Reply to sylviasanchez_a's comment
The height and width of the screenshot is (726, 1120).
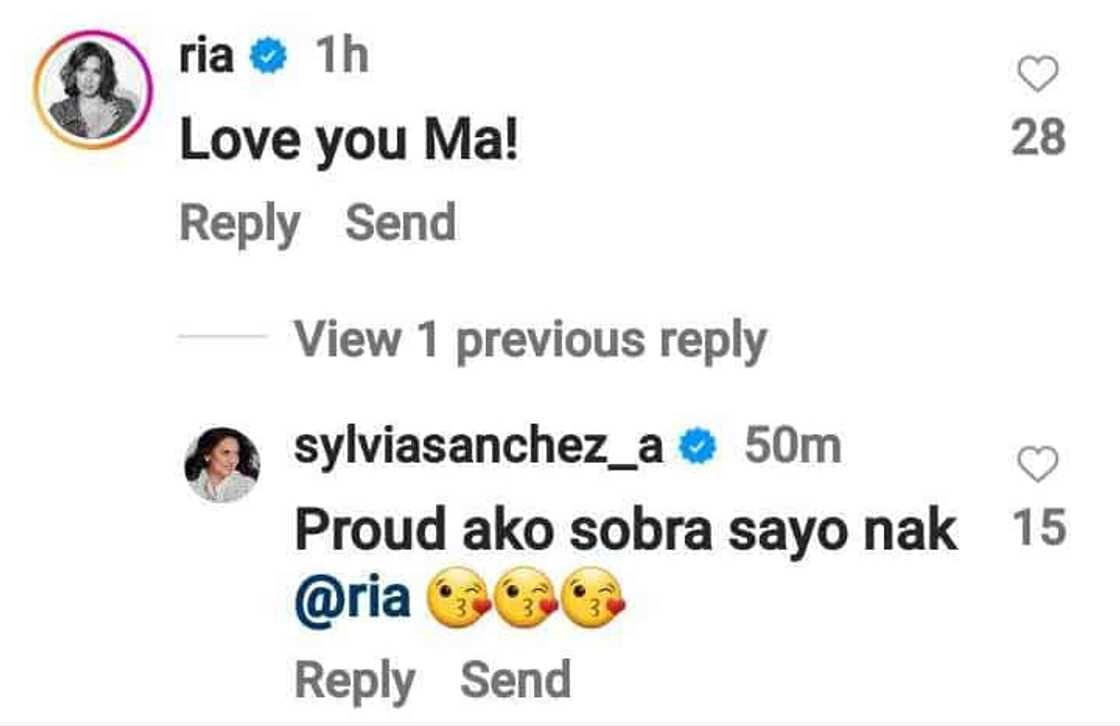point(354,681)
